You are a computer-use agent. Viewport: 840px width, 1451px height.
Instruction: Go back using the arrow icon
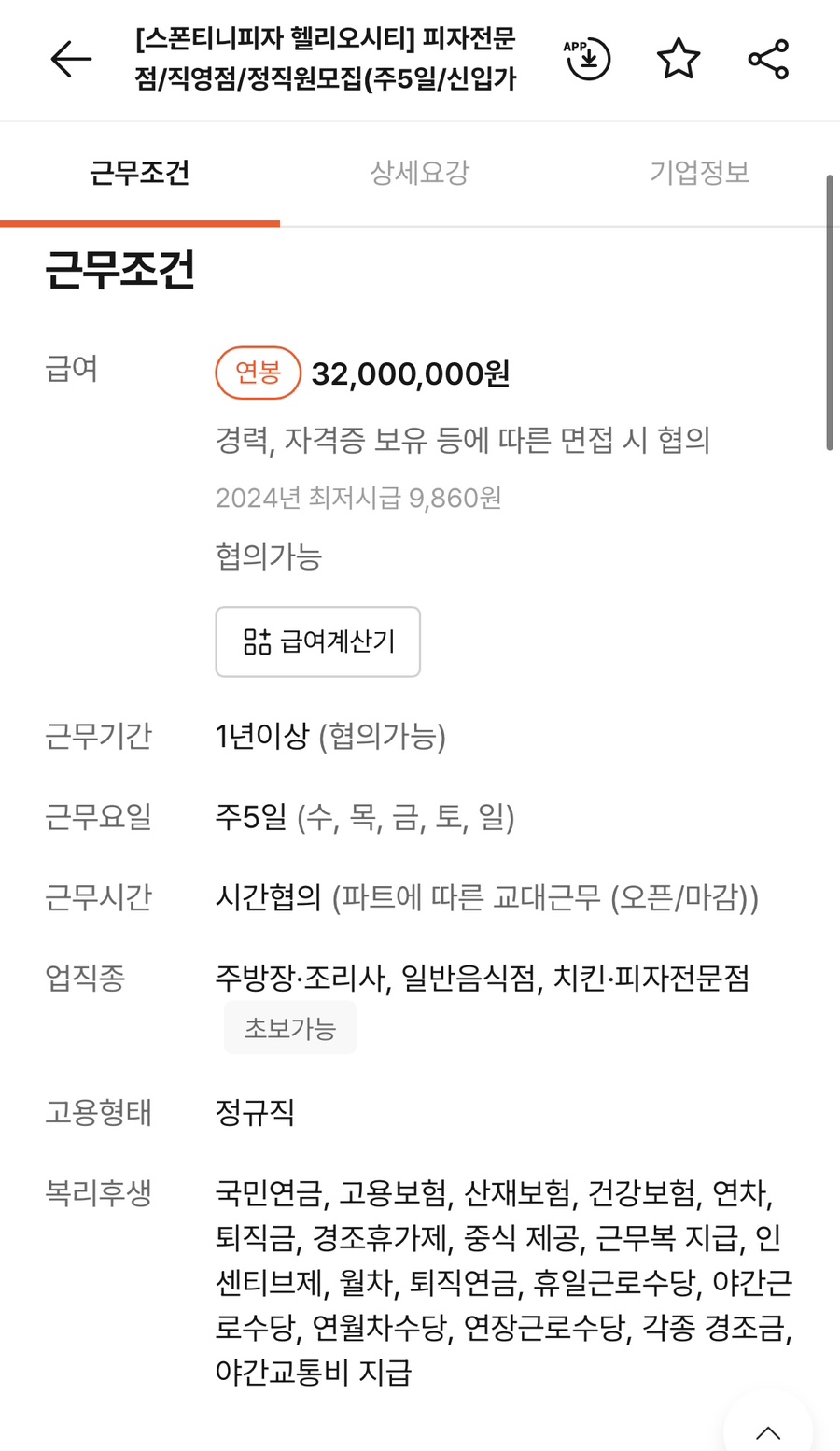click(71, 60)
